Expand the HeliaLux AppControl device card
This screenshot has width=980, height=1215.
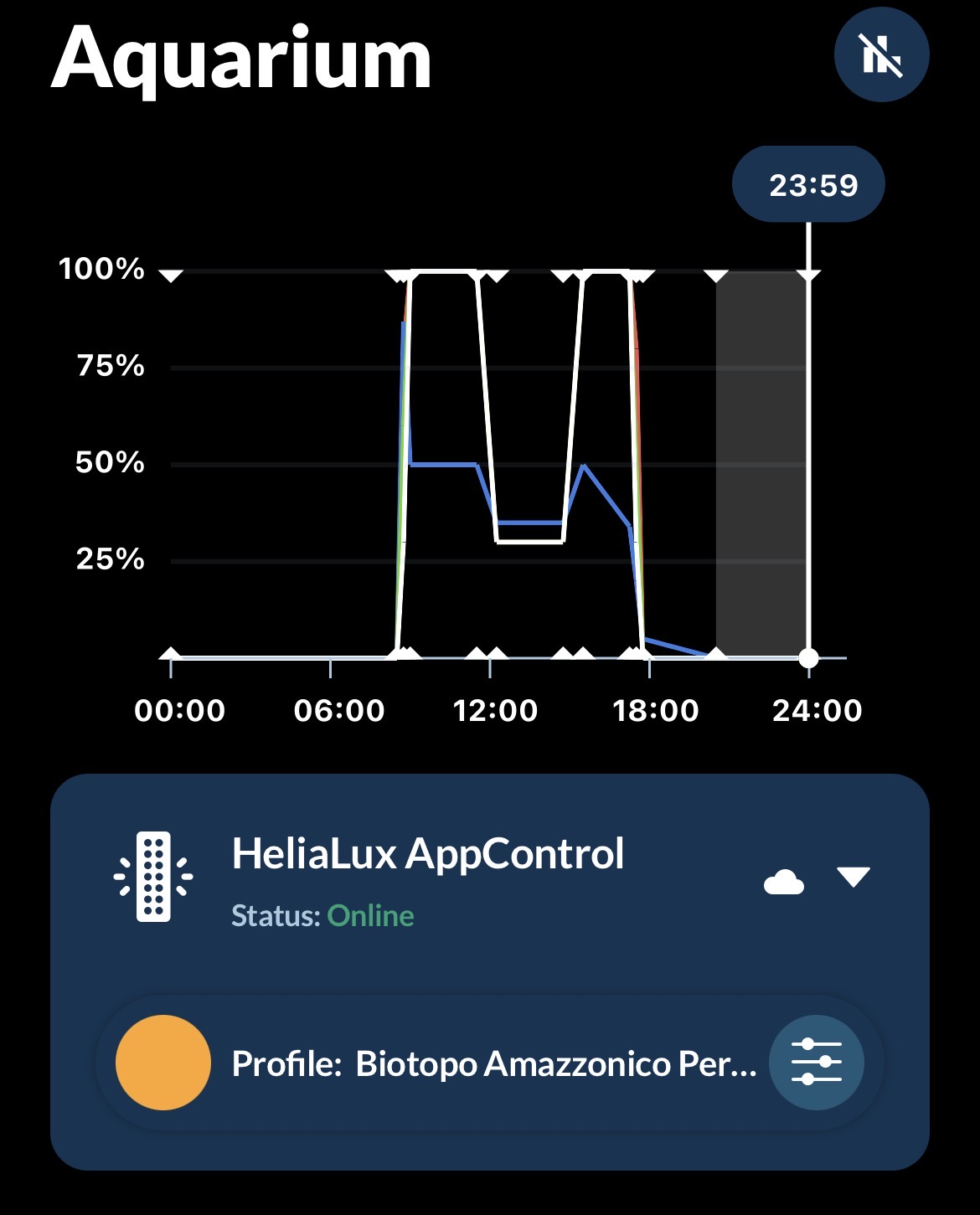point(854,877)
